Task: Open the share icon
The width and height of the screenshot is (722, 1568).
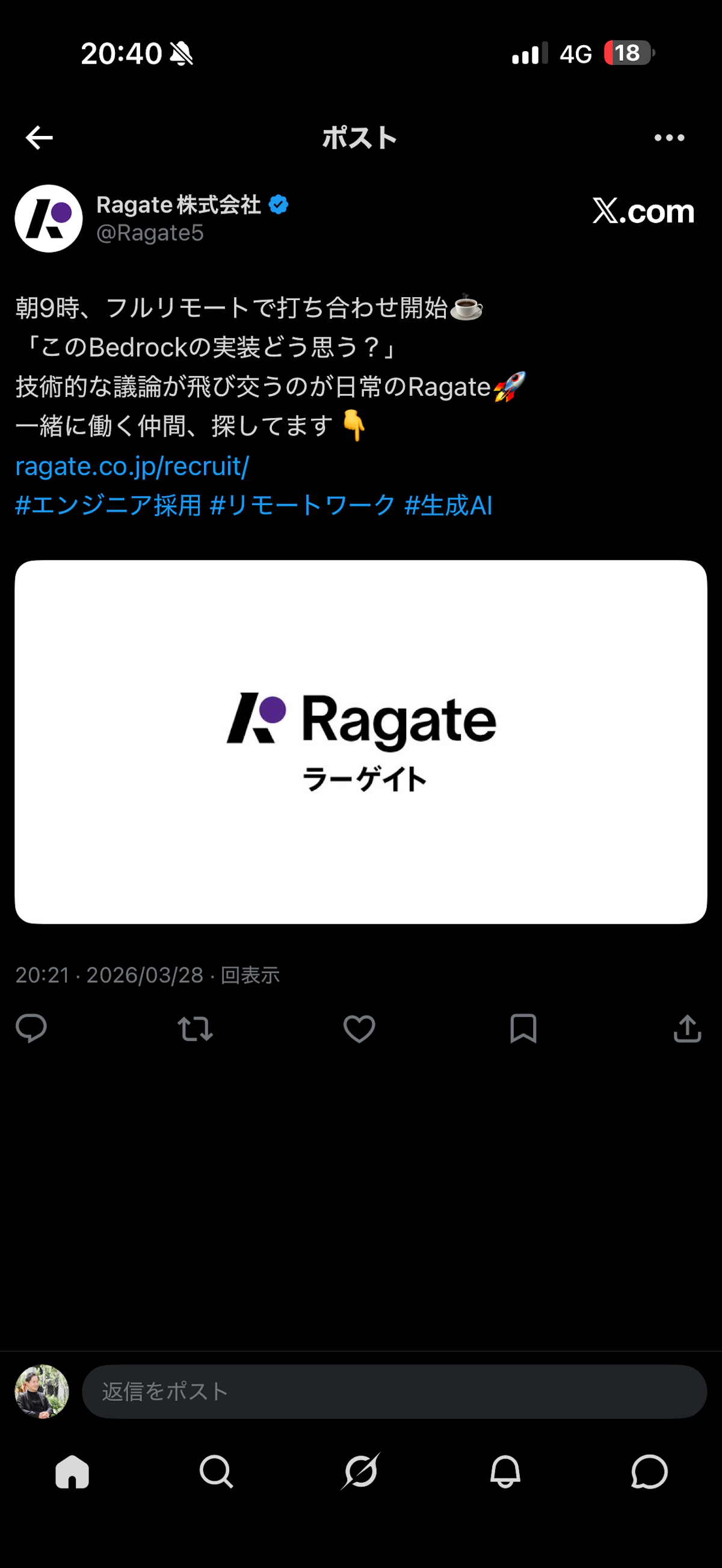Action: pyautogui.click(x=687, y=1029)
